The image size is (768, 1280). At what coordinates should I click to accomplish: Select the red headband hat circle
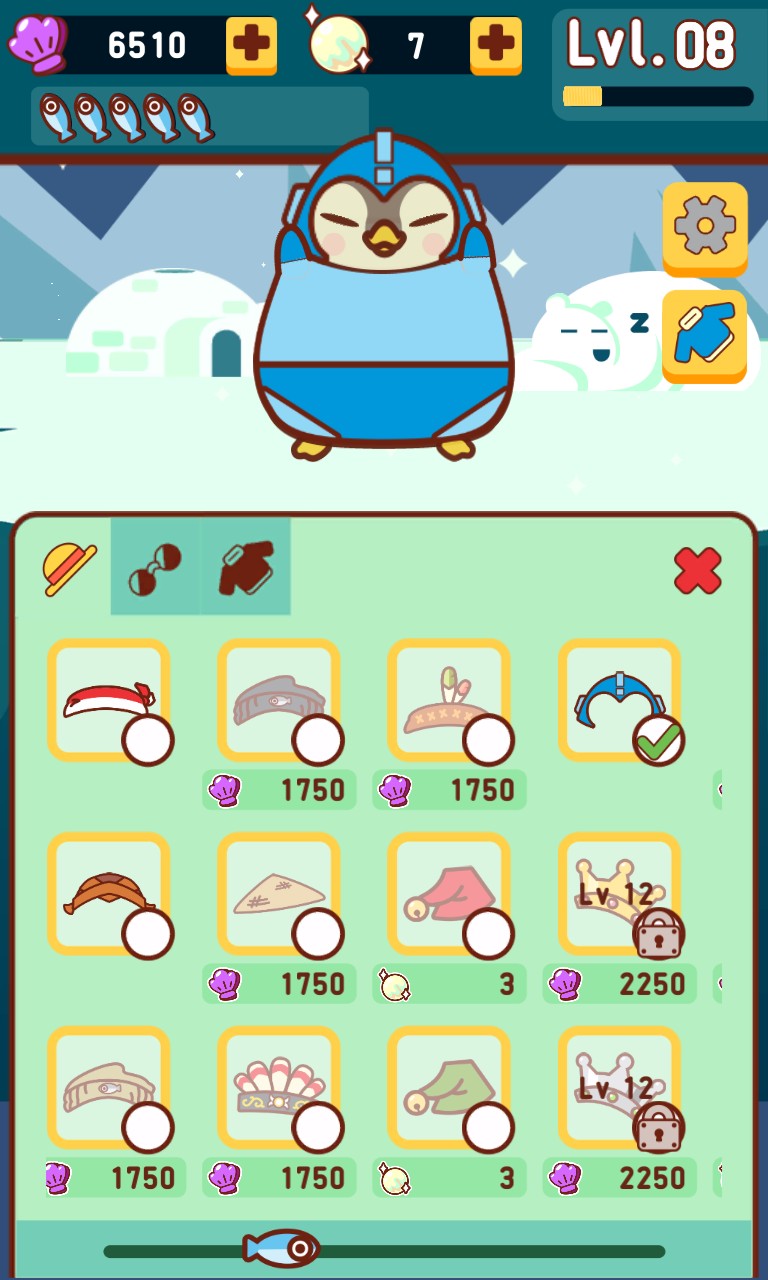tap(148, 740)
